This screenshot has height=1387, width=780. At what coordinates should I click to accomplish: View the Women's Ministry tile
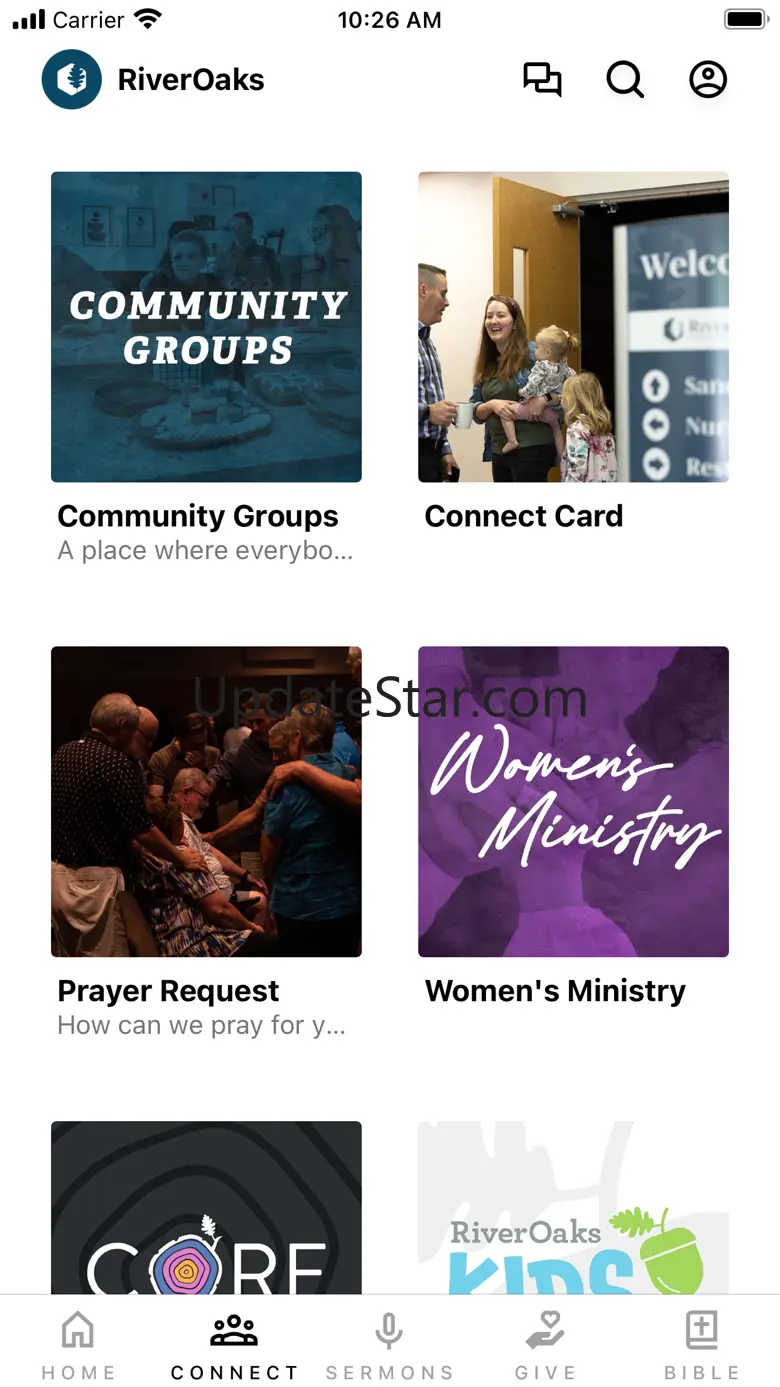click(573, 801)
